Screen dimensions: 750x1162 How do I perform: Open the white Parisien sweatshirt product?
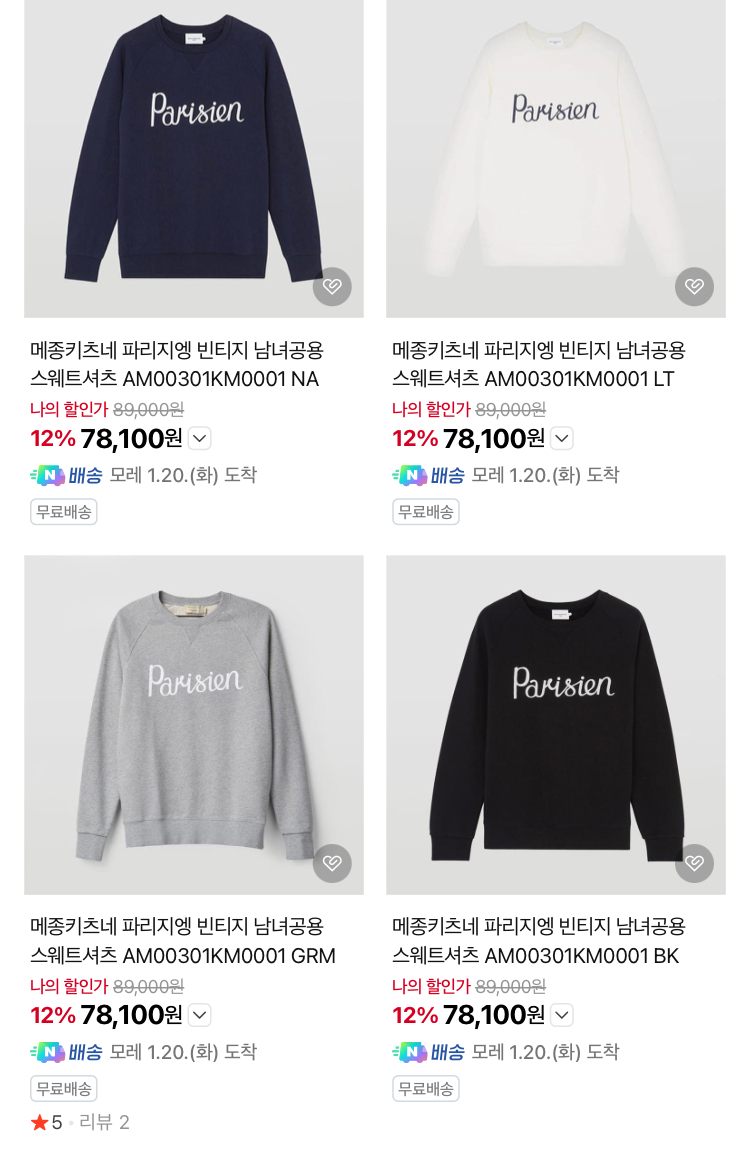tap(556, 150)
